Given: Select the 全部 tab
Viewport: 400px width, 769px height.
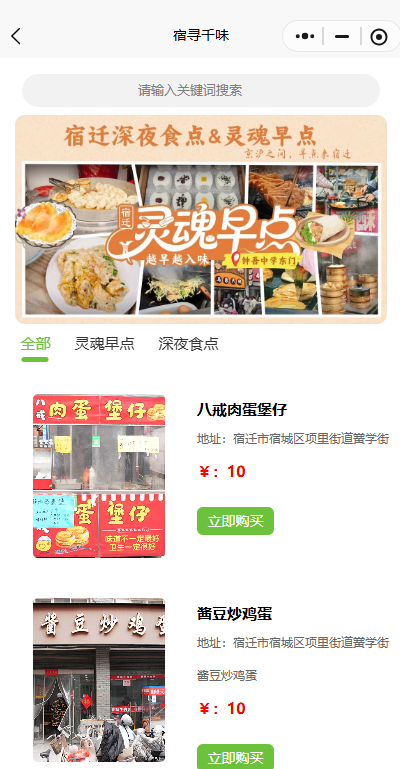Looking at the screenshot, I should 35,344.
